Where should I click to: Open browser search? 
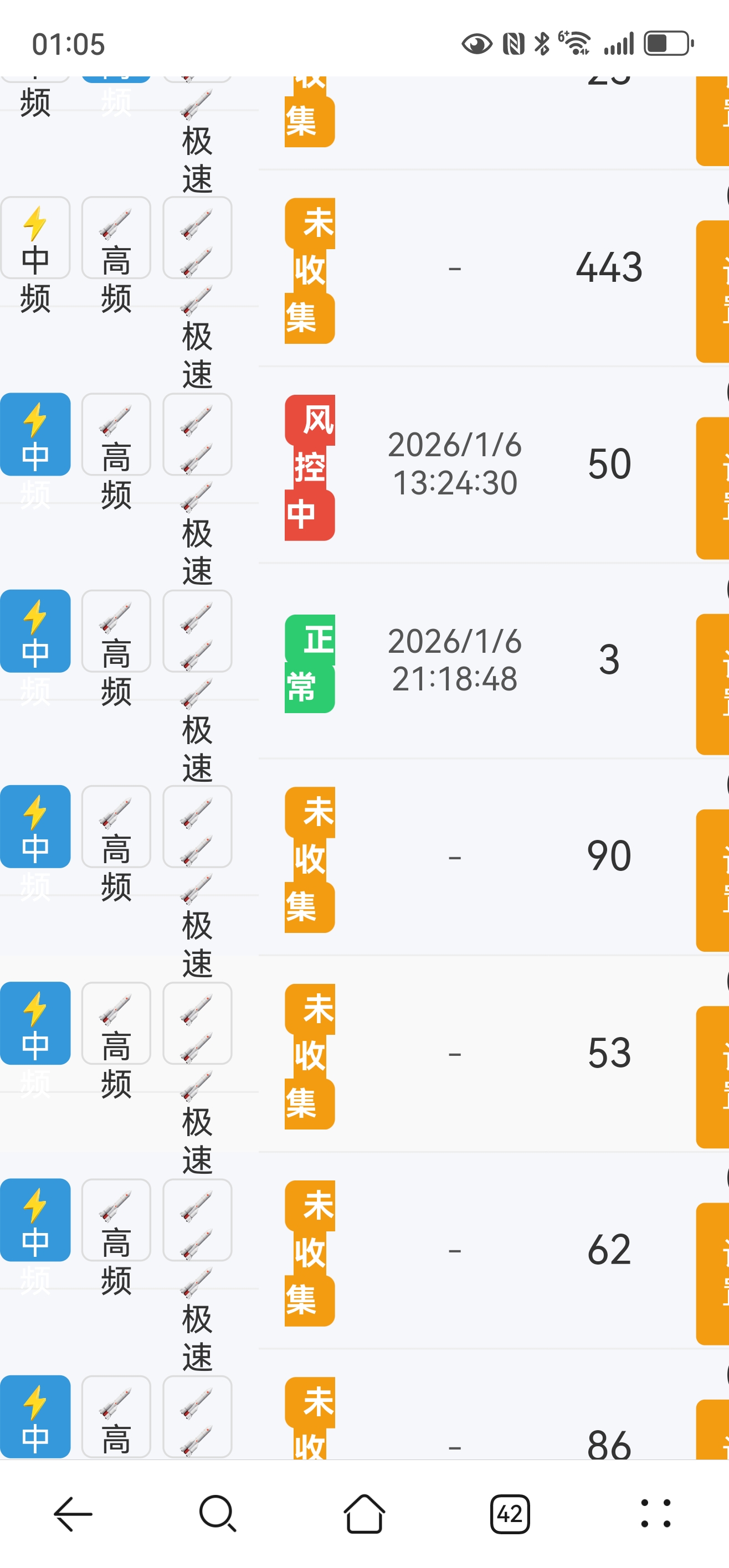tap(218, 1513)
